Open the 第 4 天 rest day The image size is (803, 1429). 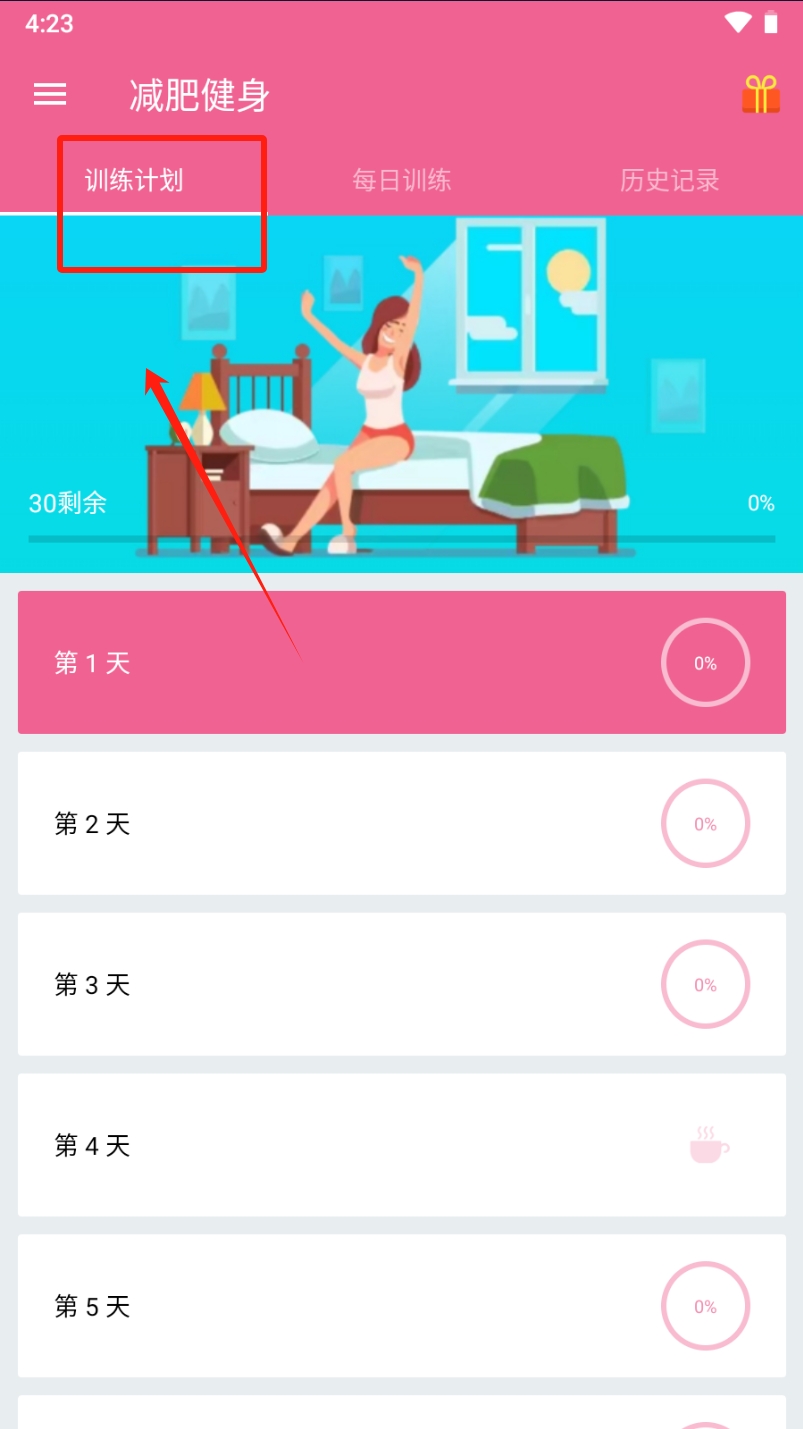click(x=401, y=1145)
